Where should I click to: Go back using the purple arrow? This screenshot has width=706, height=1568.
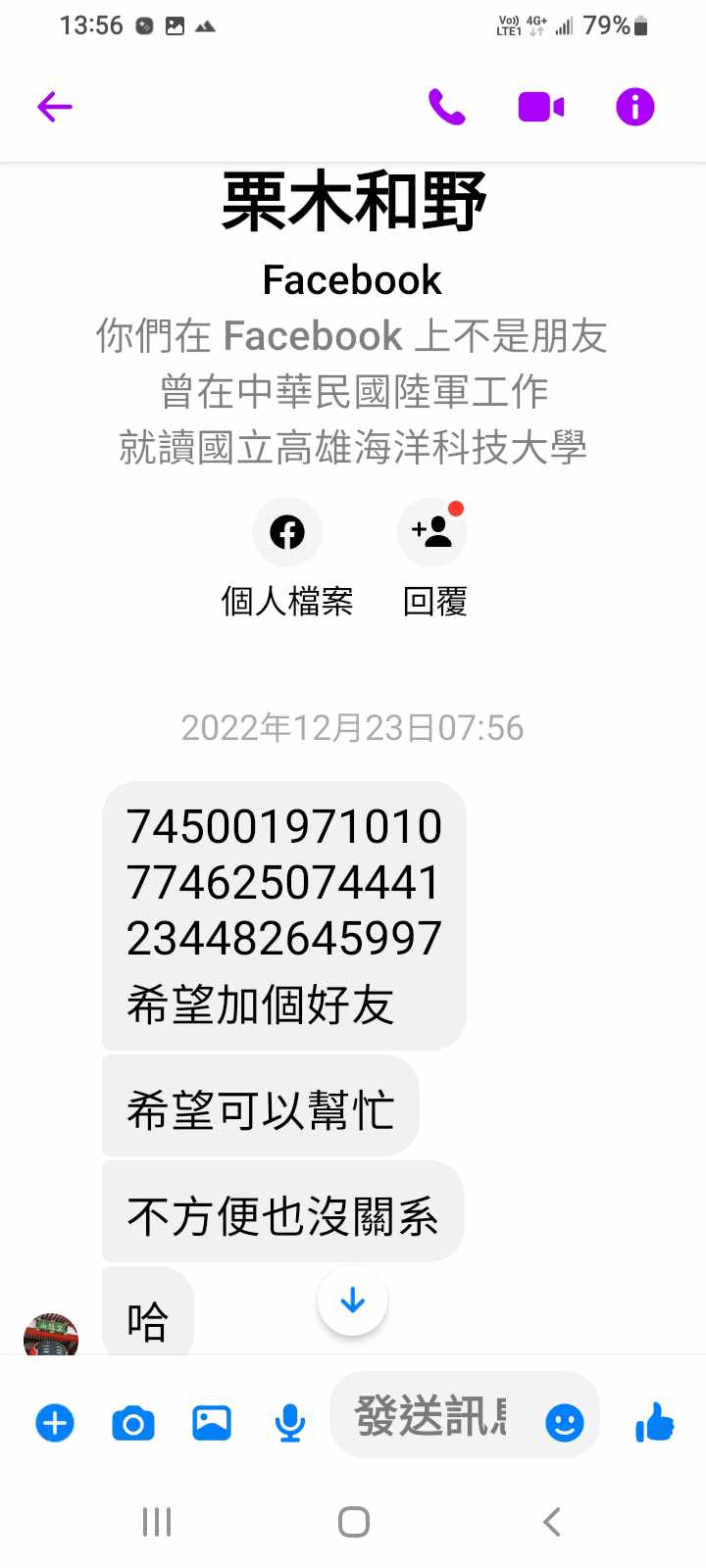(55, 106)
